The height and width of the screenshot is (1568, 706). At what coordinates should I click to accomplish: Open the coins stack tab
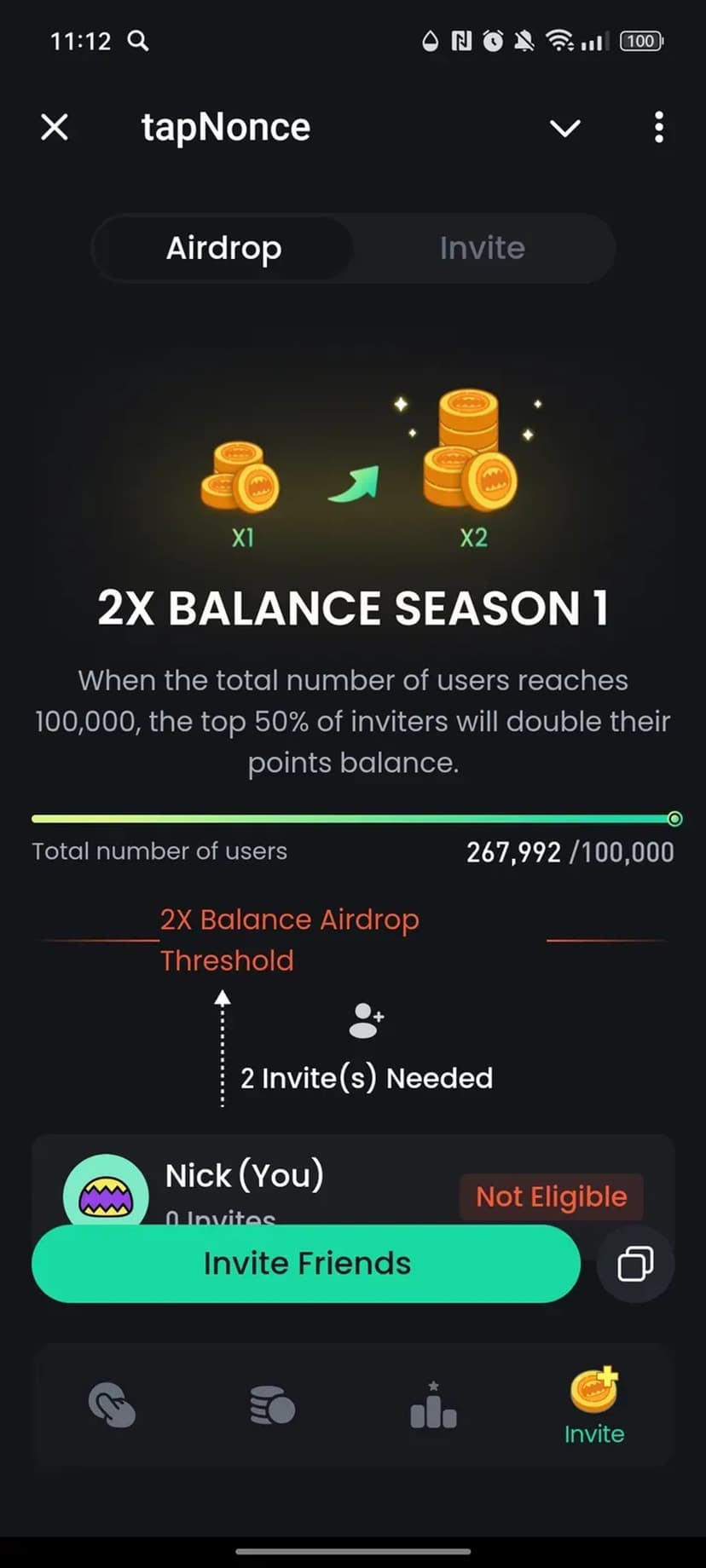point(272,1404)
